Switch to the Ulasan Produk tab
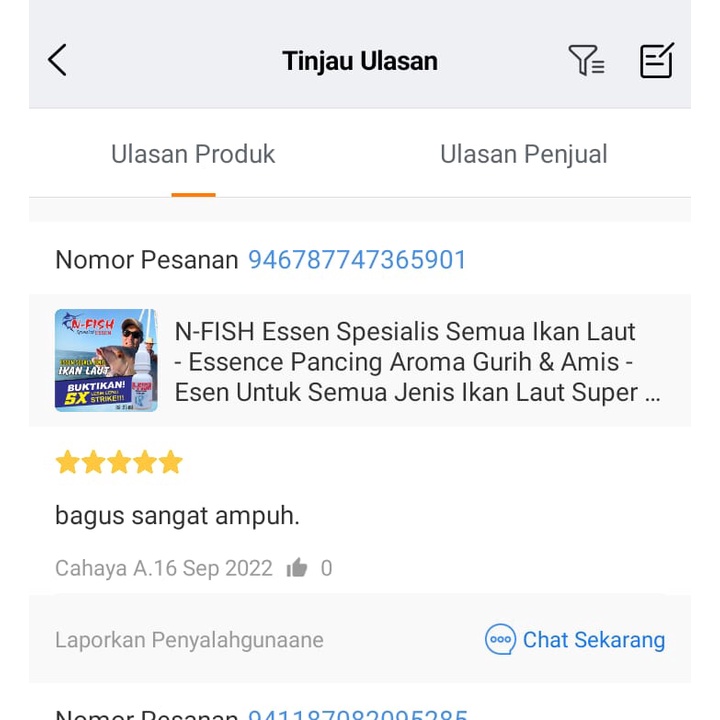The height and width of the screenshot is (720, 720). pyautogui.click(x=193, y=154)
